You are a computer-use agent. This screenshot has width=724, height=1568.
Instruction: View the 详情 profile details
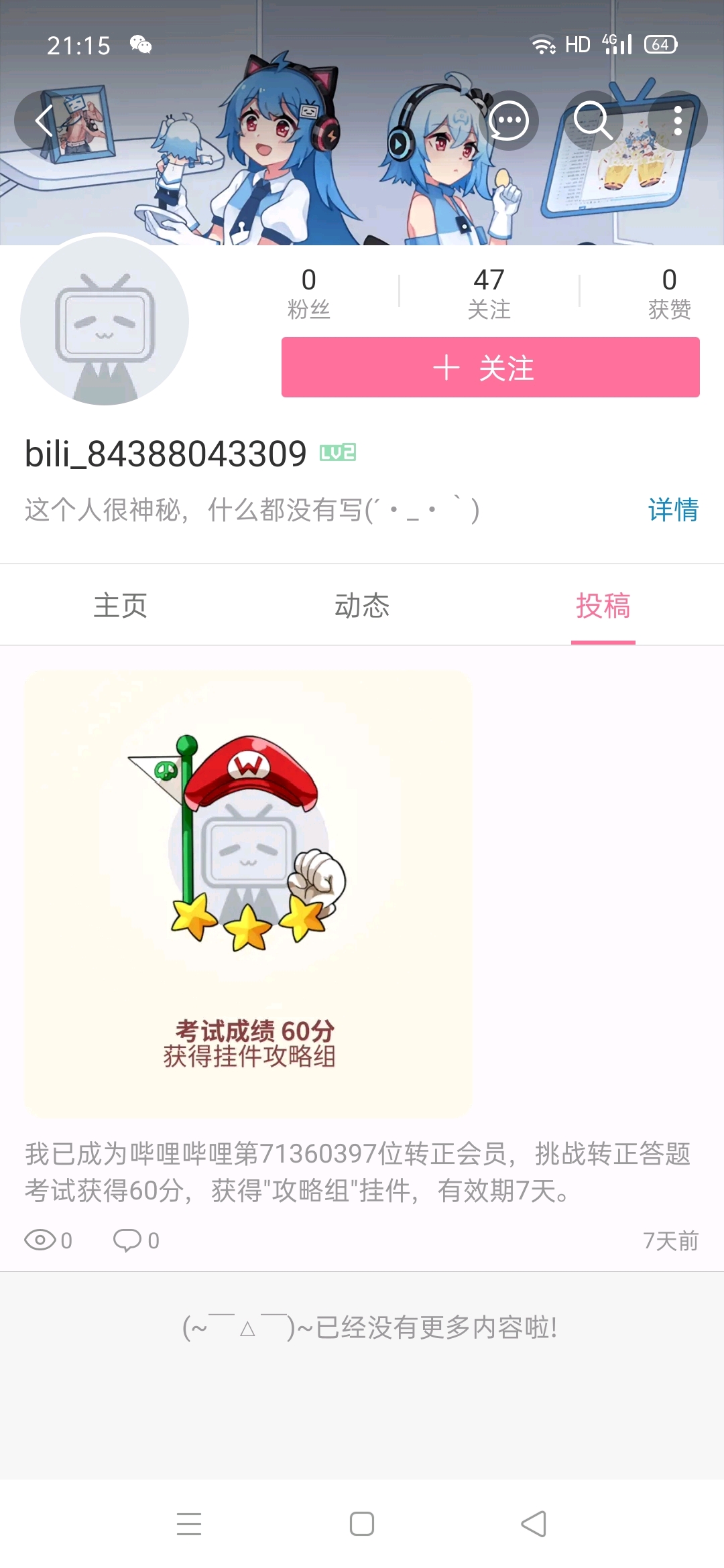(x=672, y=510)
